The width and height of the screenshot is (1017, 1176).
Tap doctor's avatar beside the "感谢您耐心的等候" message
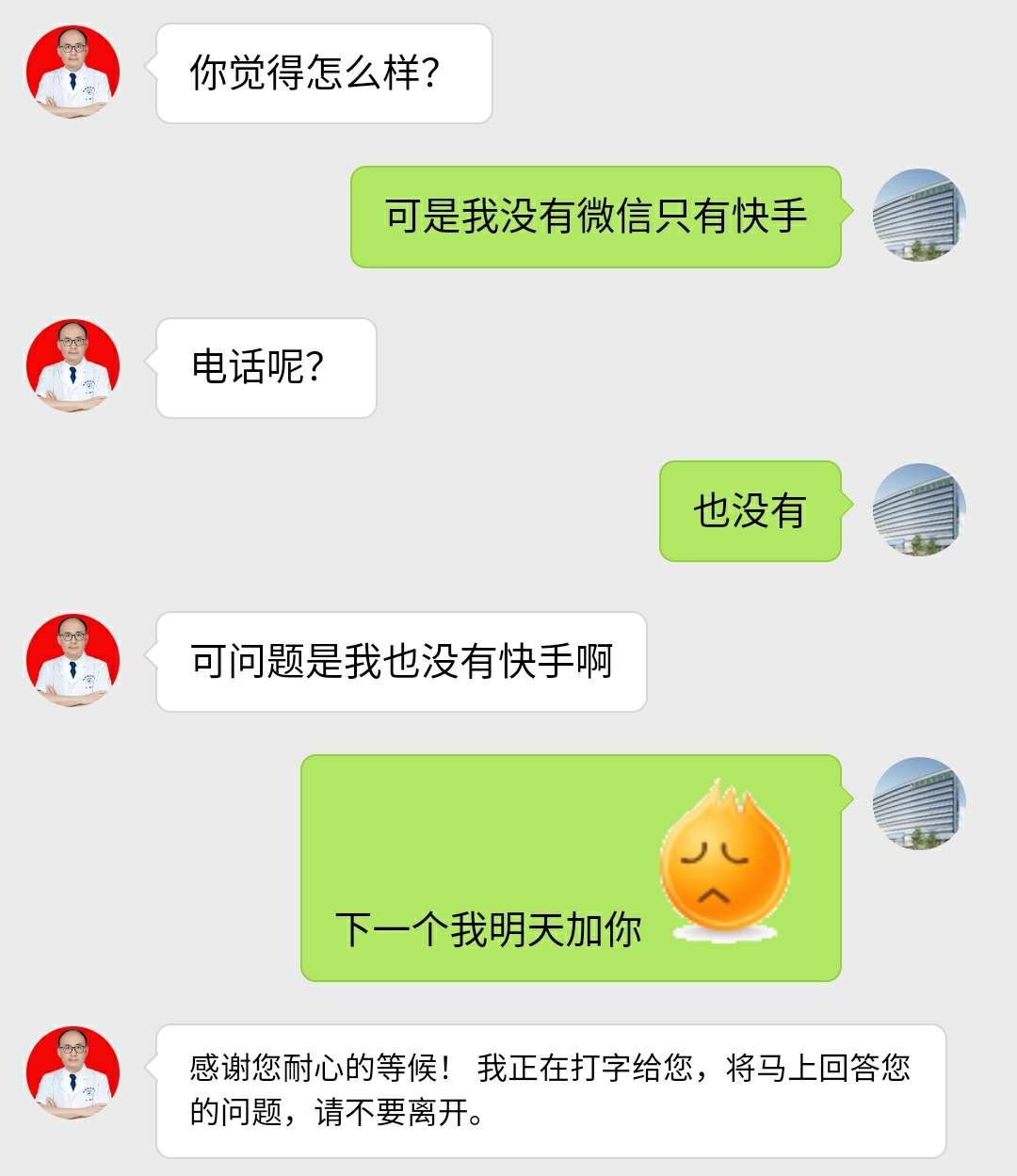point(73,1072)
